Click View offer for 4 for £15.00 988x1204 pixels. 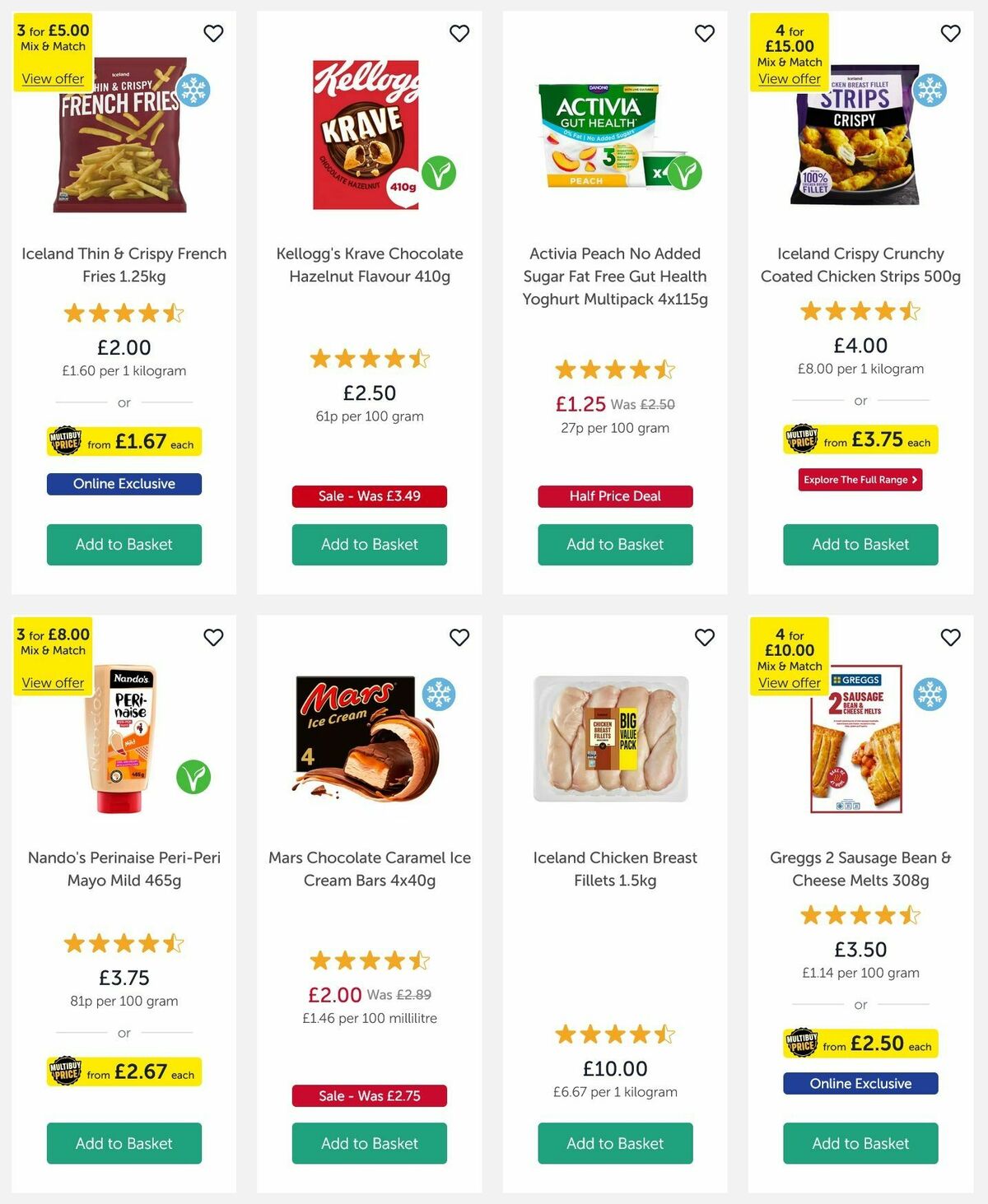click(788, 78)
